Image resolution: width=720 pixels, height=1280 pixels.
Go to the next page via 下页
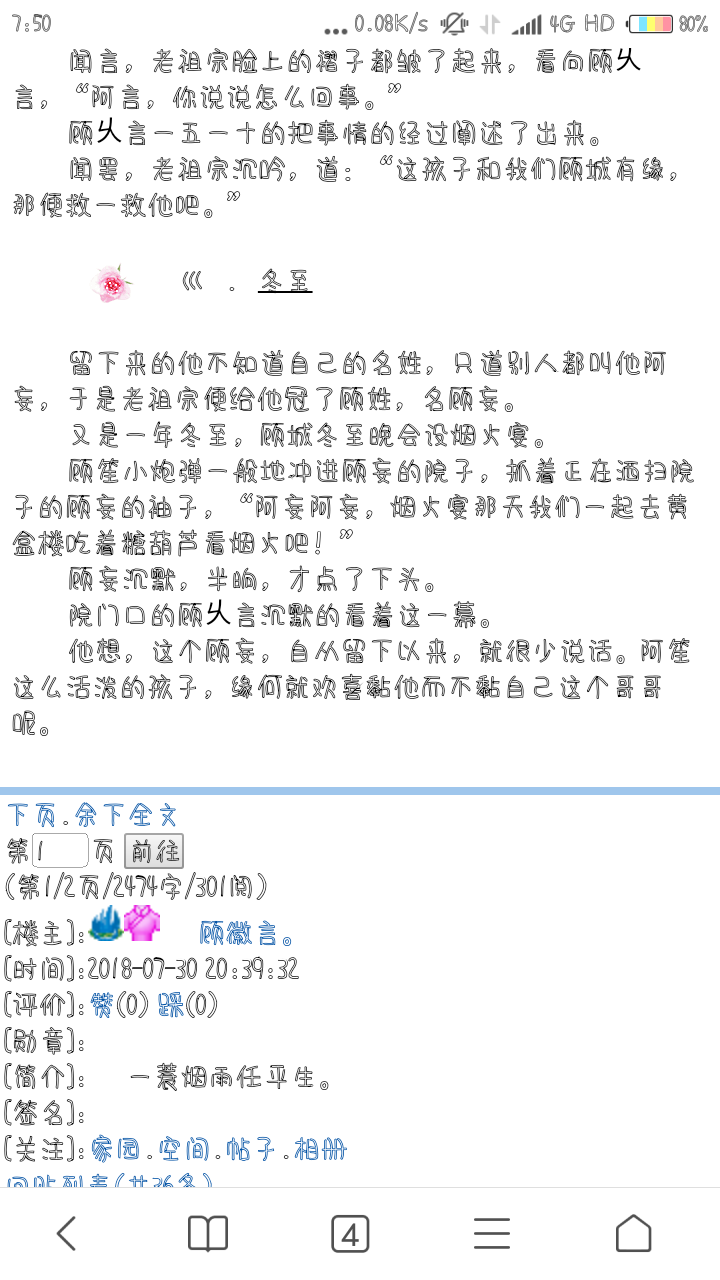[31, 815]
